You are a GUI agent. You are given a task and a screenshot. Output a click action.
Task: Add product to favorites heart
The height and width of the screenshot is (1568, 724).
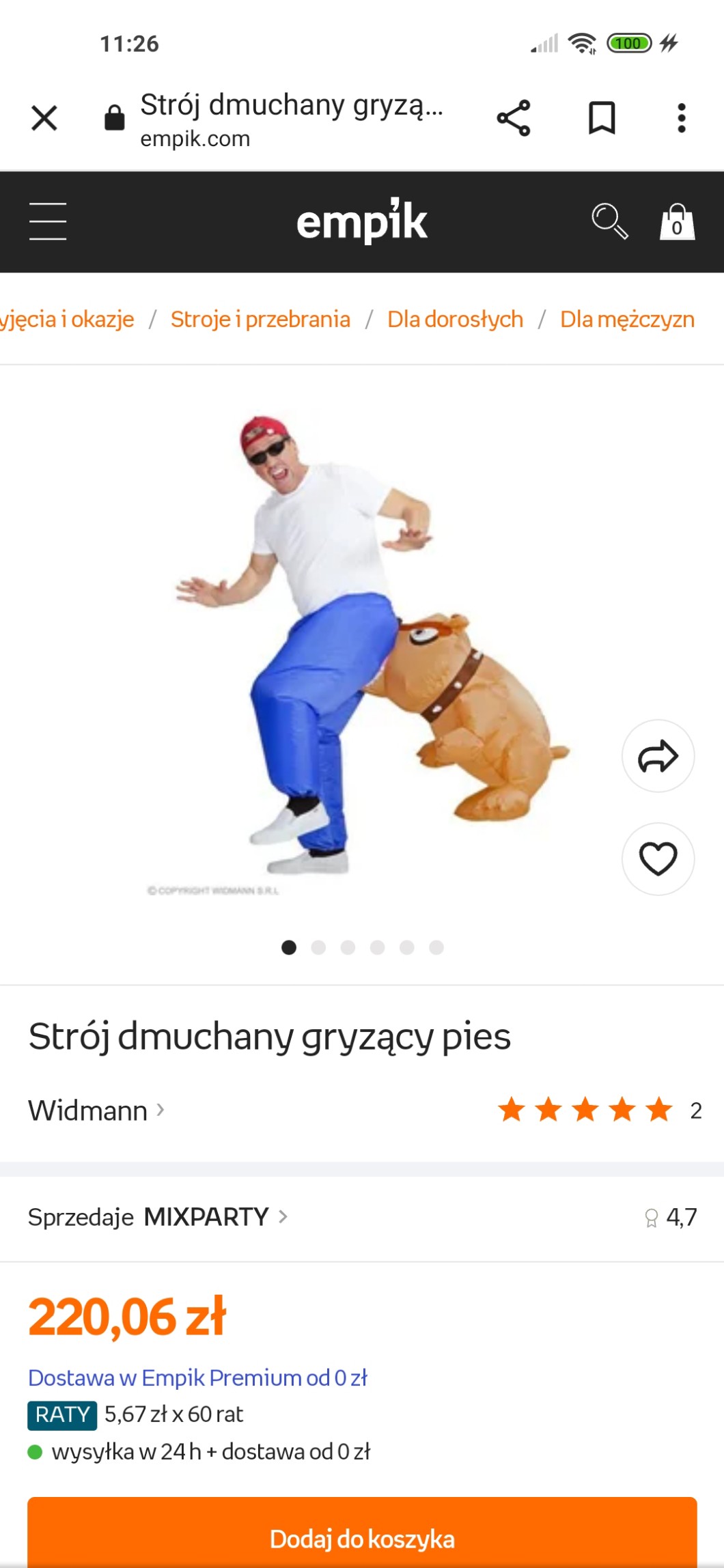tap(658, 858)
